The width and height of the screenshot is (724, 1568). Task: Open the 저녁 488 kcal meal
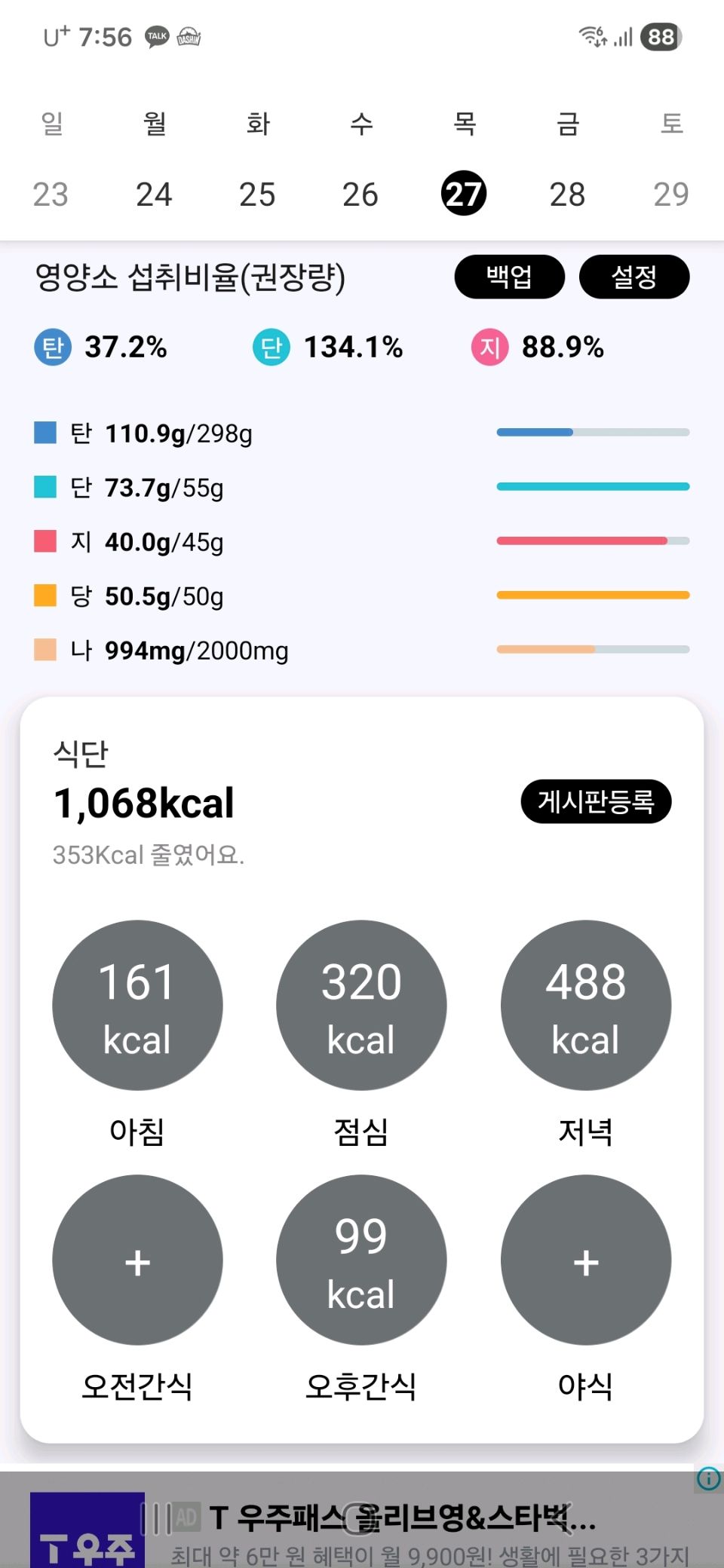coord(586,1005)
